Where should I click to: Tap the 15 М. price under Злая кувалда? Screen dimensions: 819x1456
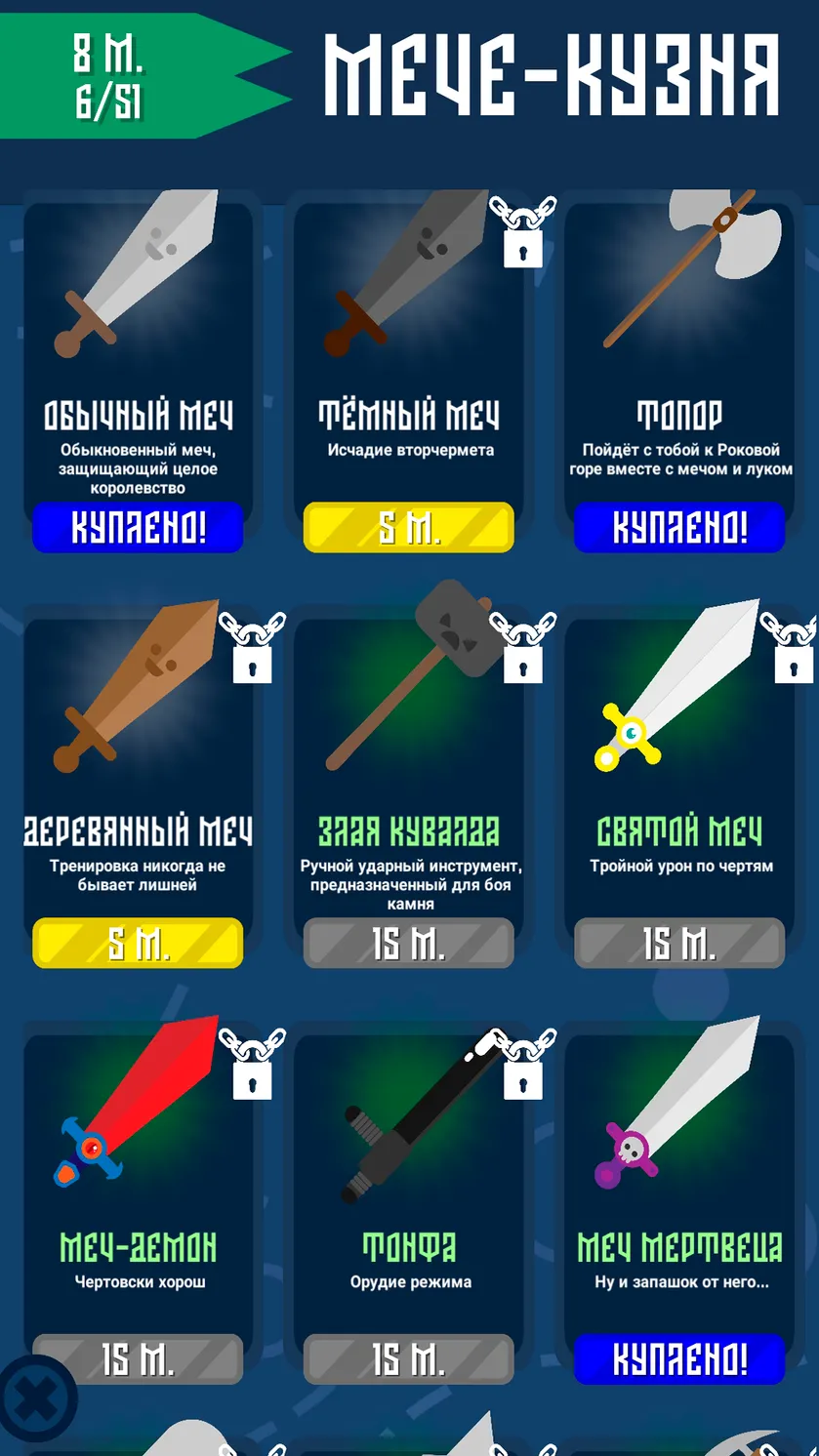click(408, 944)
